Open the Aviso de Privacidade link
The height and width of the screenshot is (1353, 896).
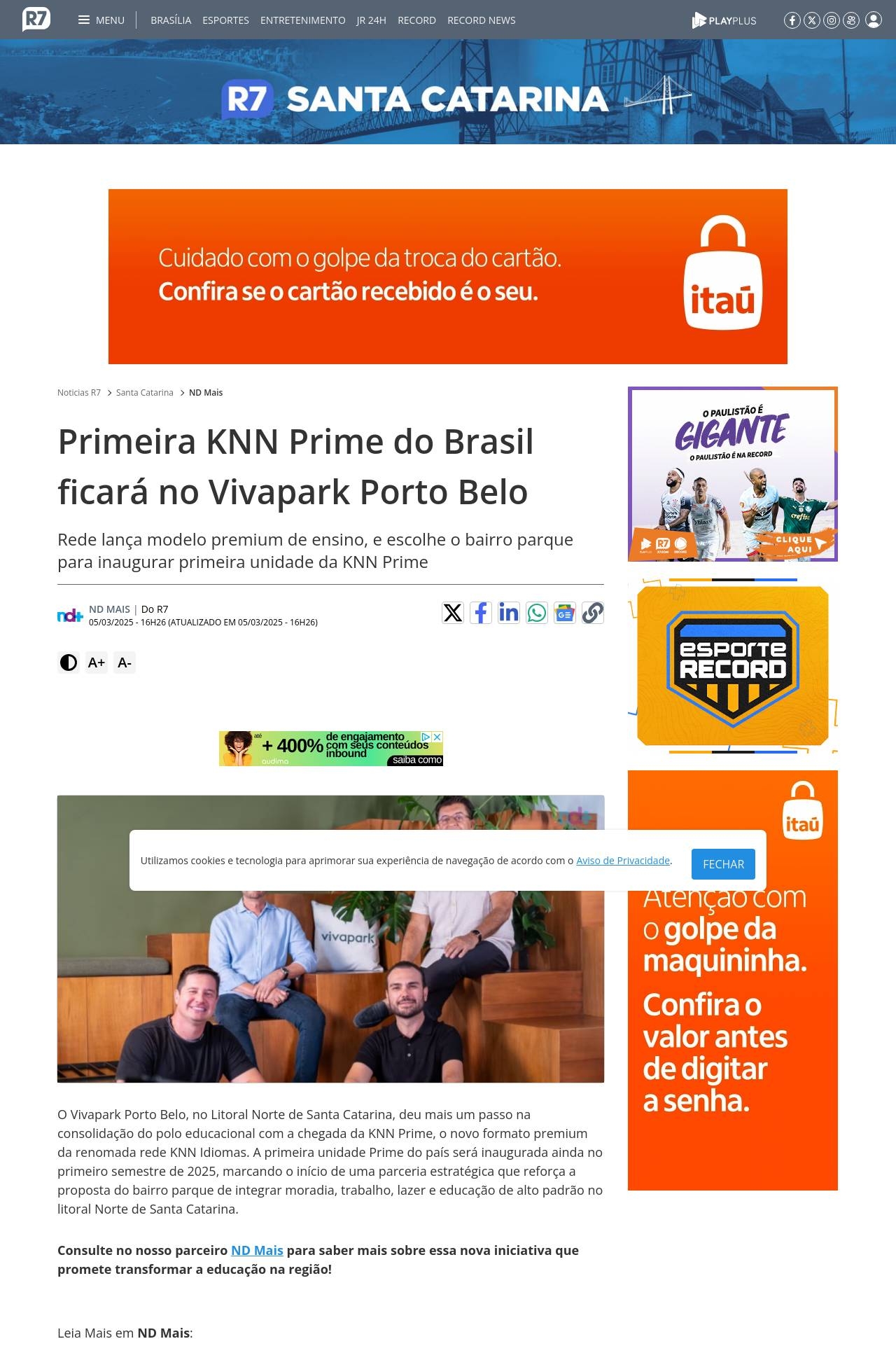click(623, 861)
